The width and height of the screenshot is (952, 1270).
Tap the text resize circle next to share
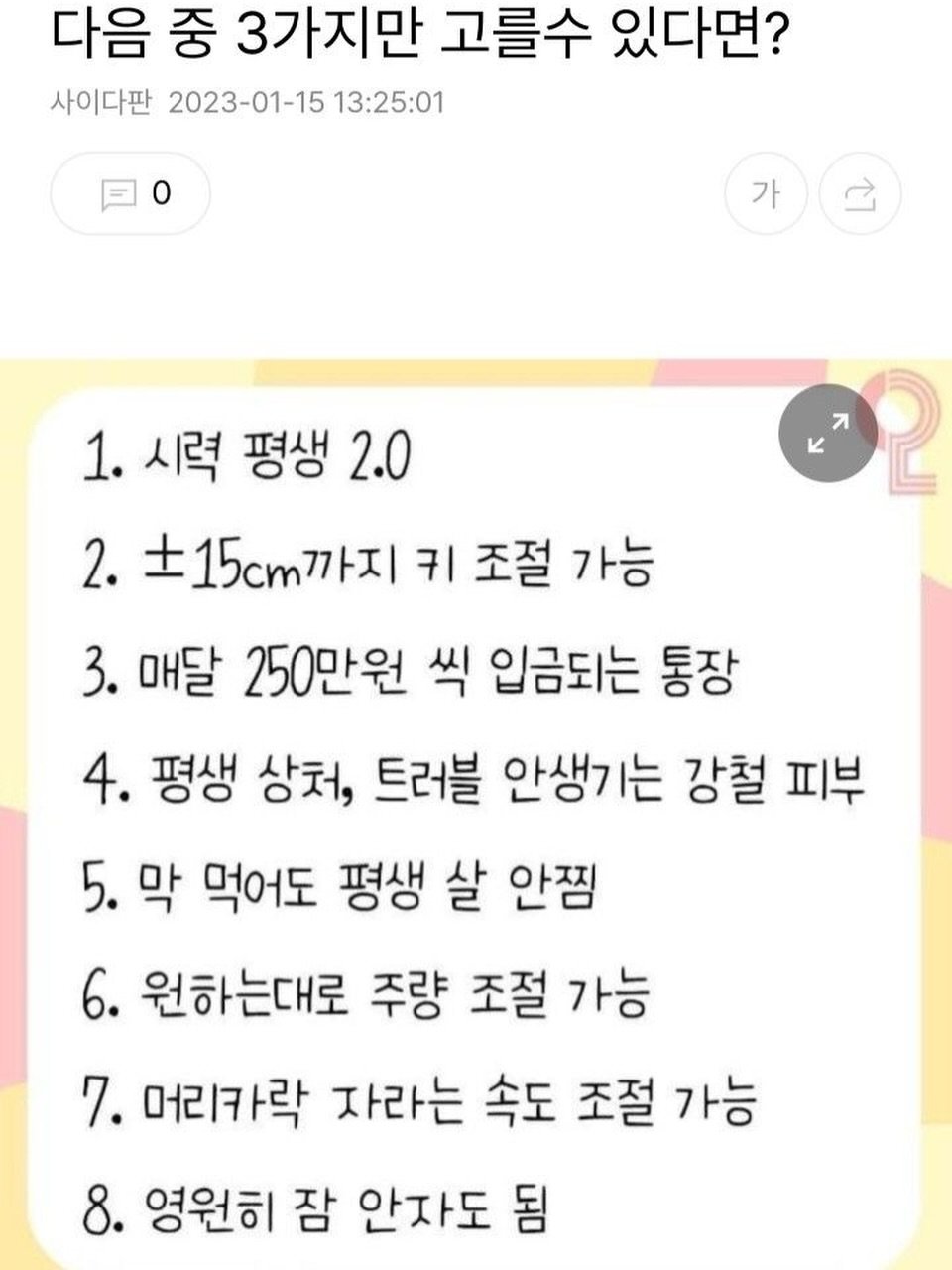(x=766, y=194)
